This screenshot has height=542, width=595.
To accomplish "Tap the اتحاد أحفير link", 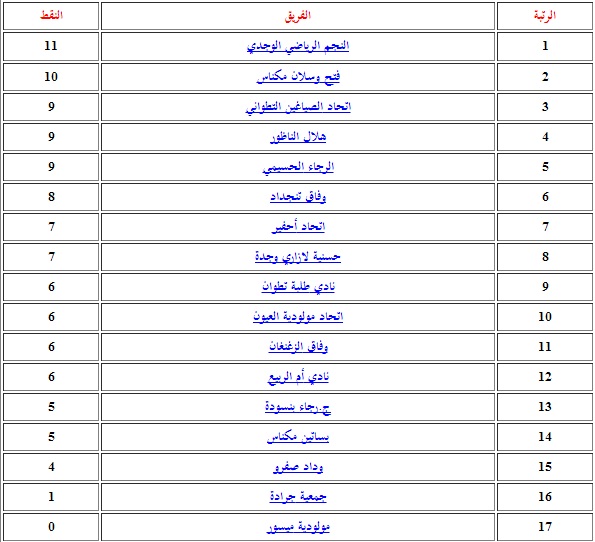I will click(298, 227).
